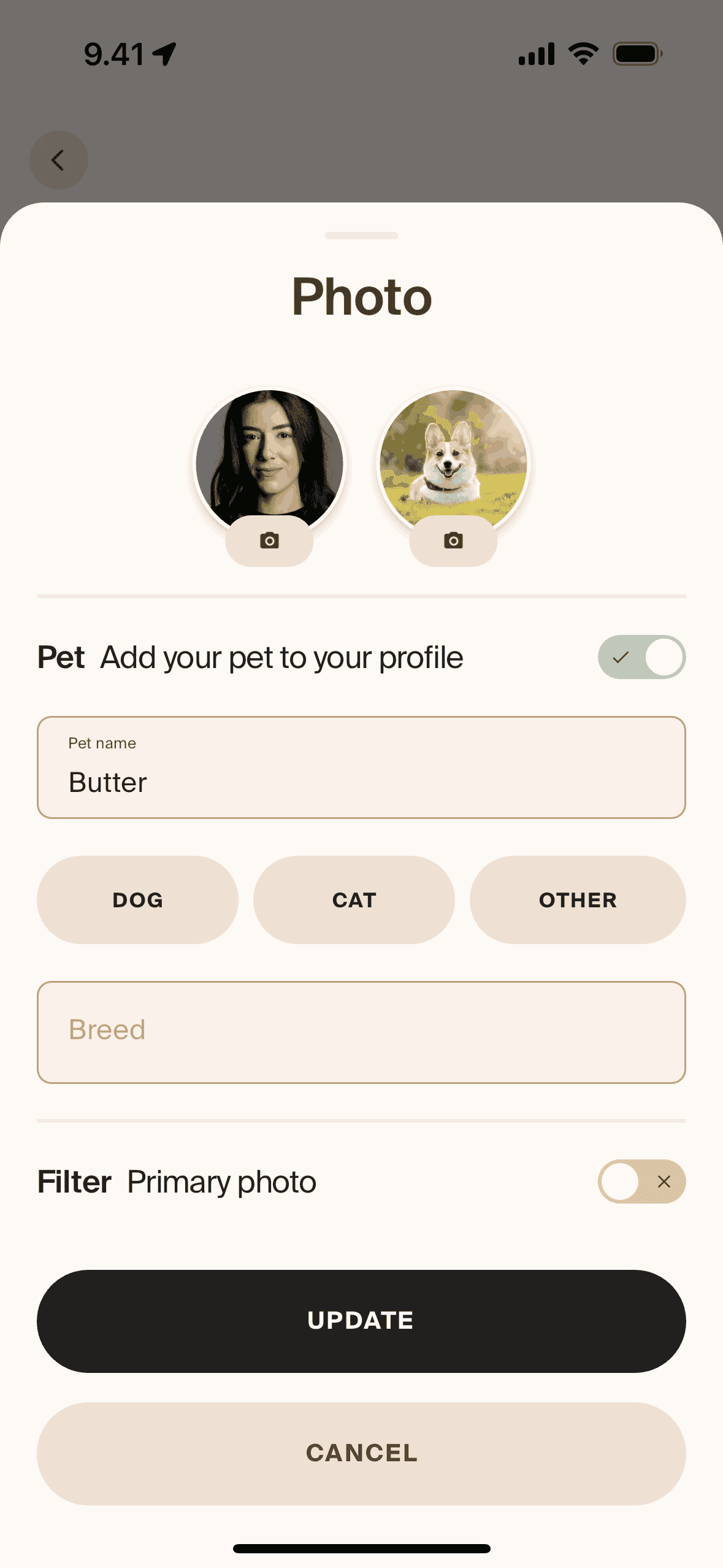The height and width of the screenshot is (1568, 723).
Task: Turn off the Pet profile toggle
Action: point(641,657)
